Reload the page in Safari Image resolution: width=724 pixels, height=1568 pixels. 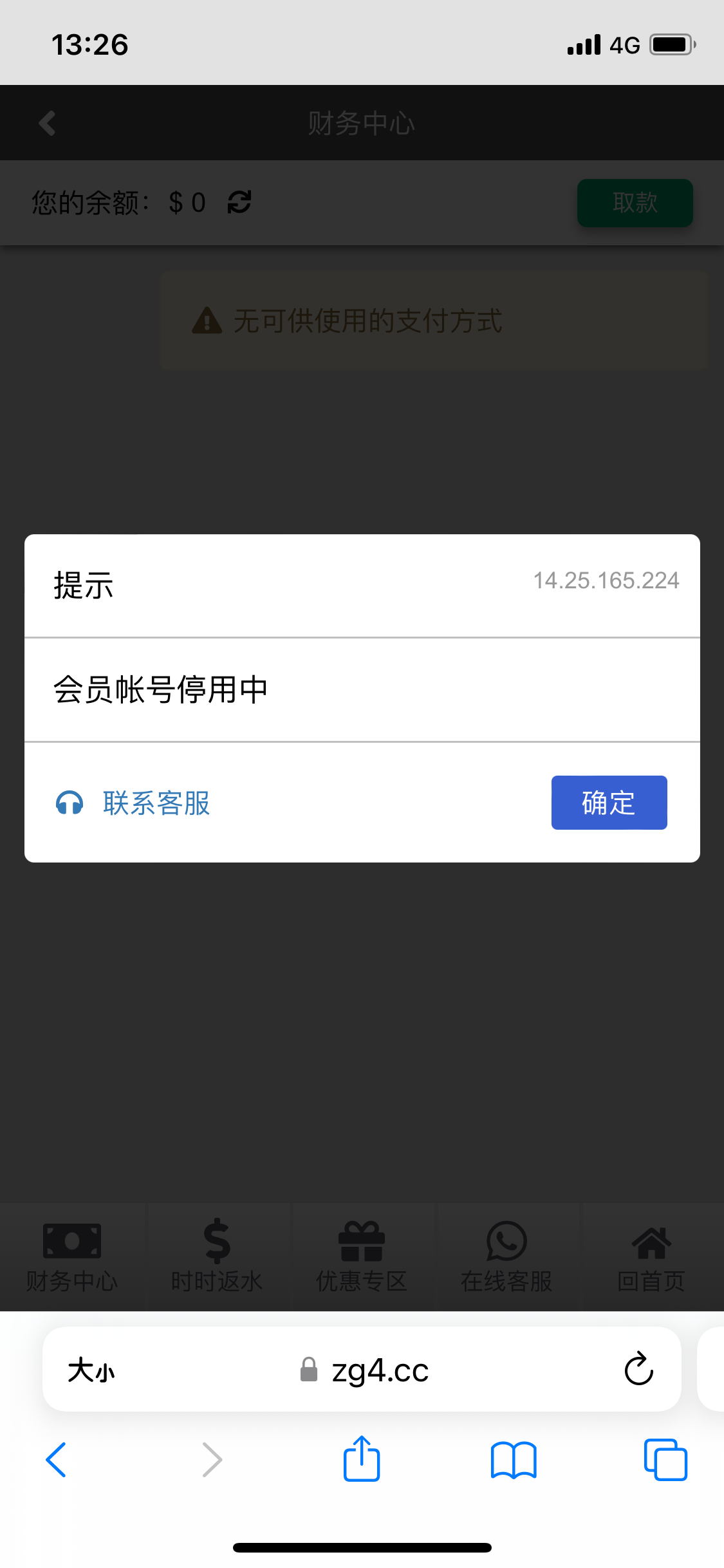(x=638, y=1369)
